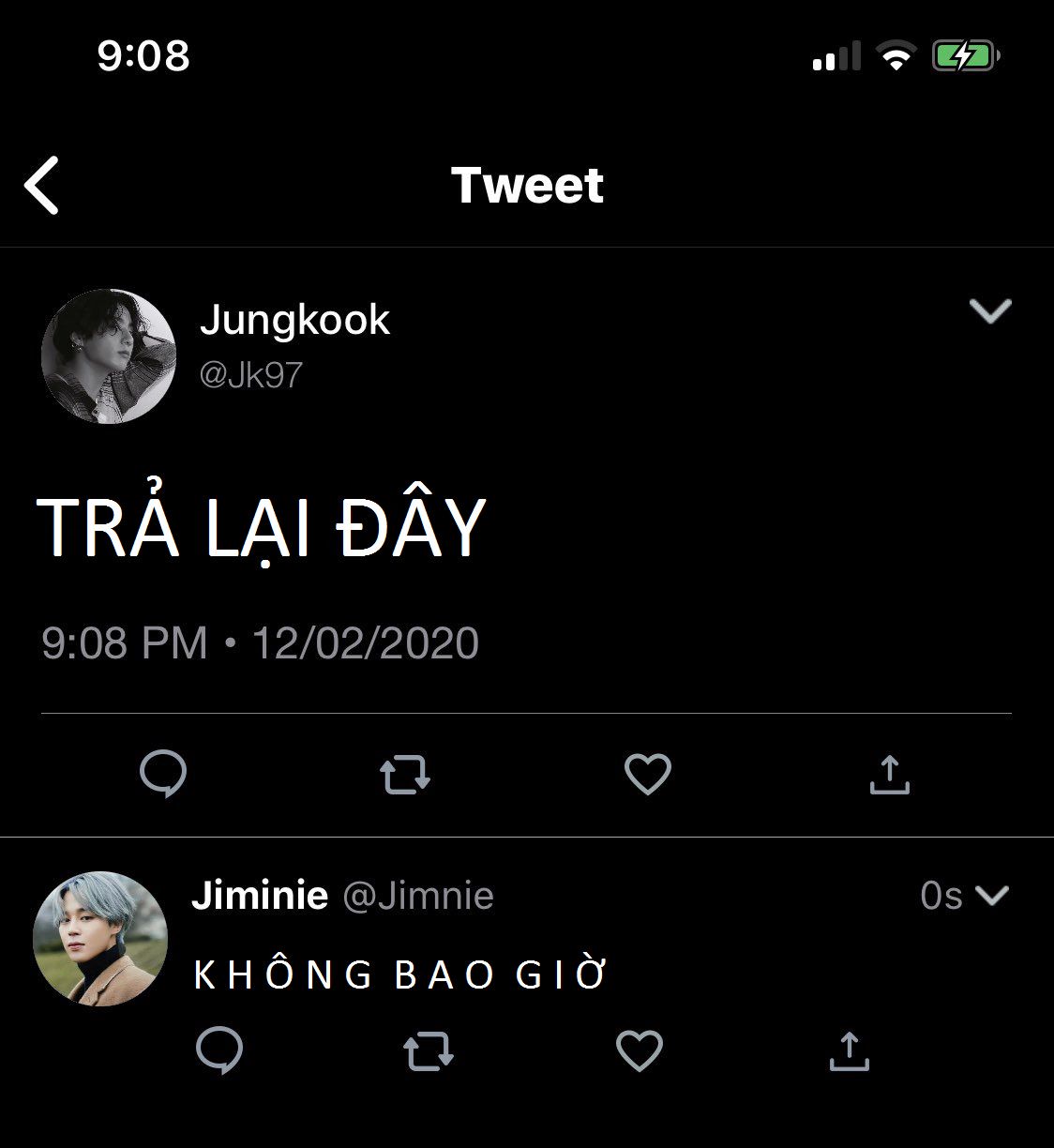Open the Jungkook @Jk97 account name

(x=294, y=322)
